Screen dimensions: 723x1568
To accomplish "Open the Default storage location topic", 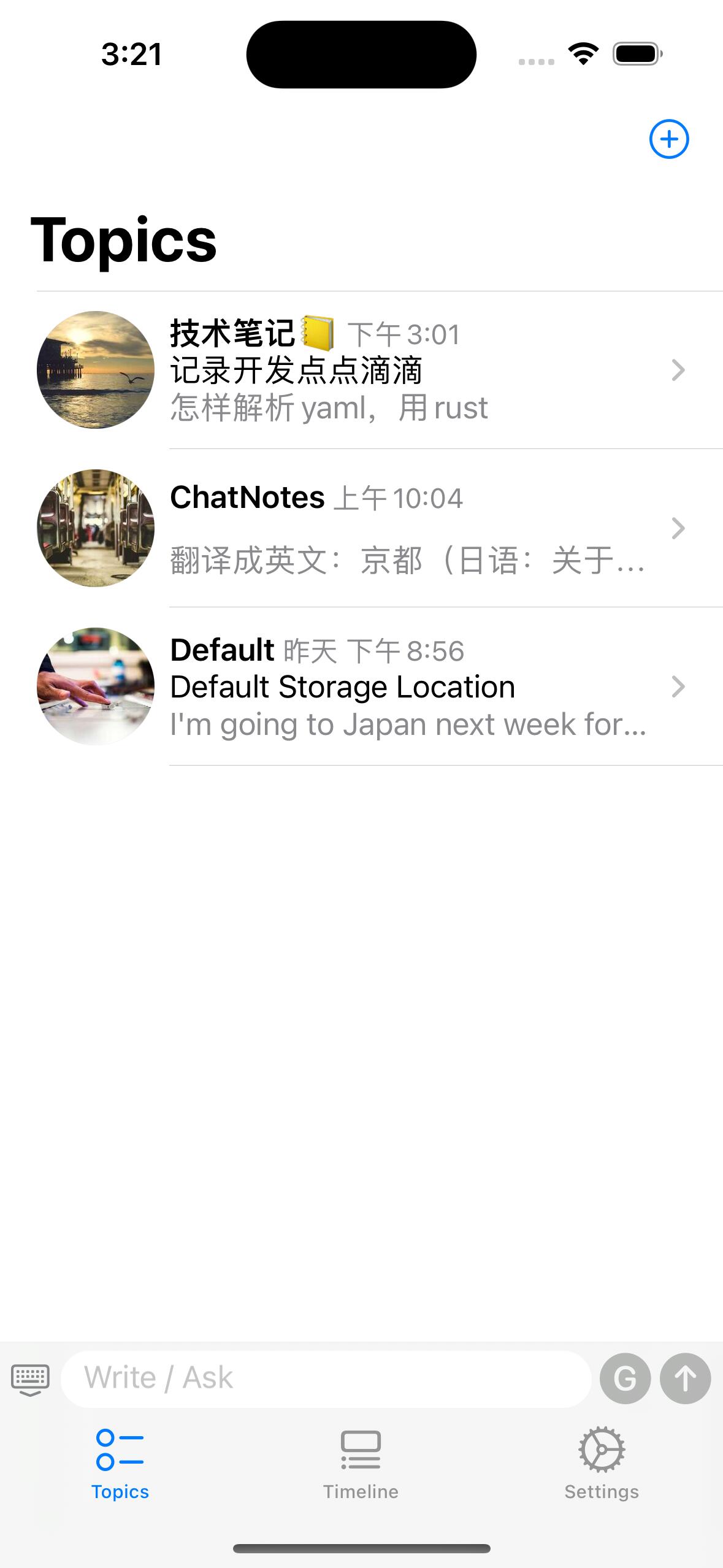I will coord(380,686).
